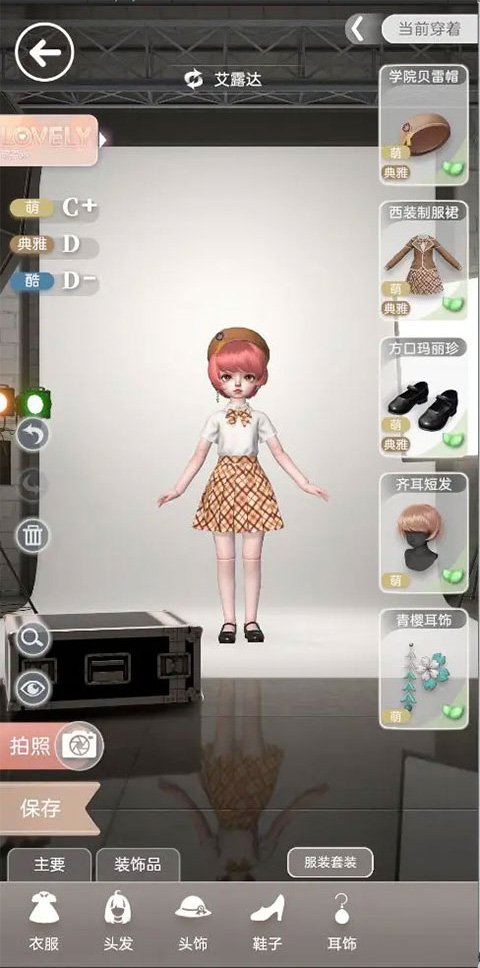
Task: Clear the outfit with the trash icon
Action: point(32,535)
